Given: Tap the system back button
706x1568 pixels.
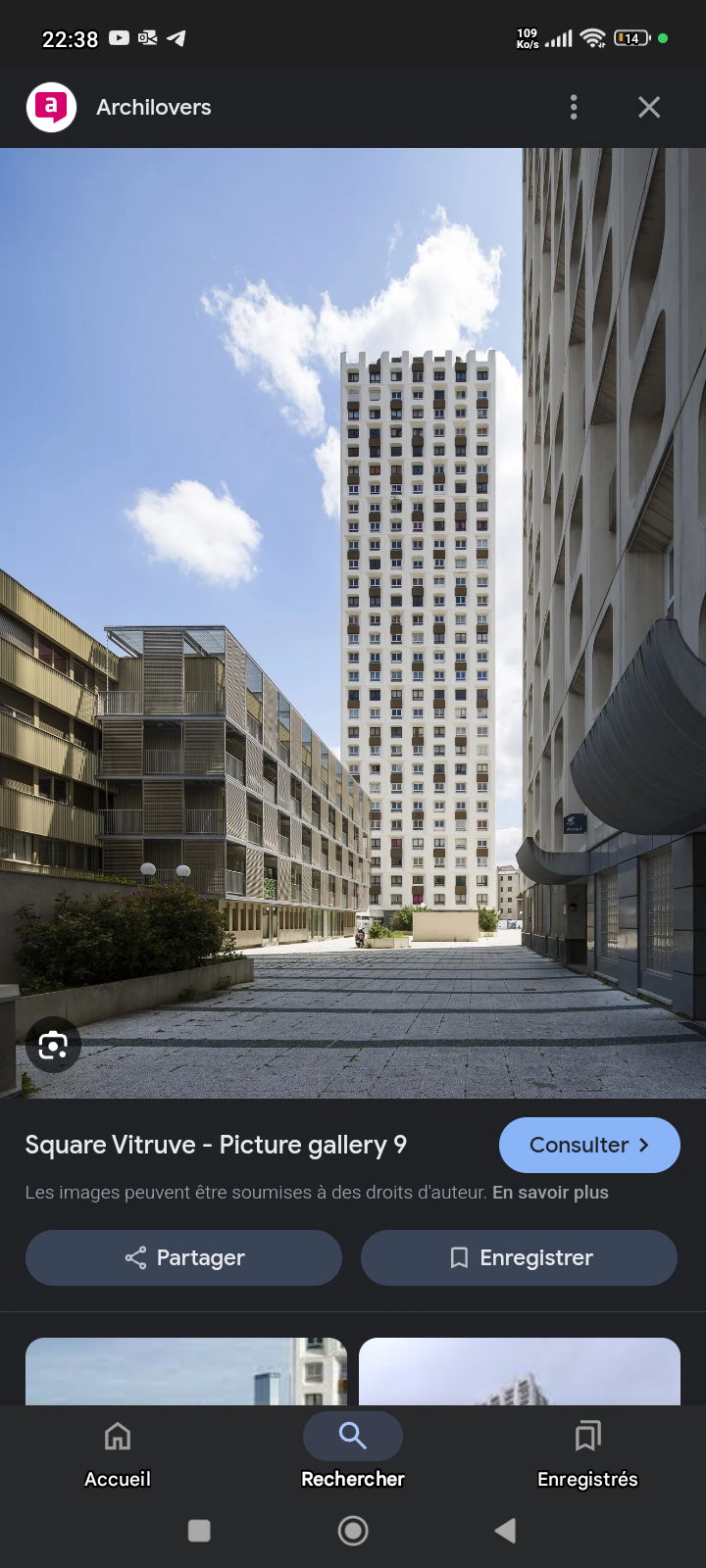Looking at the screenshot, I should tap(505, 1530).
